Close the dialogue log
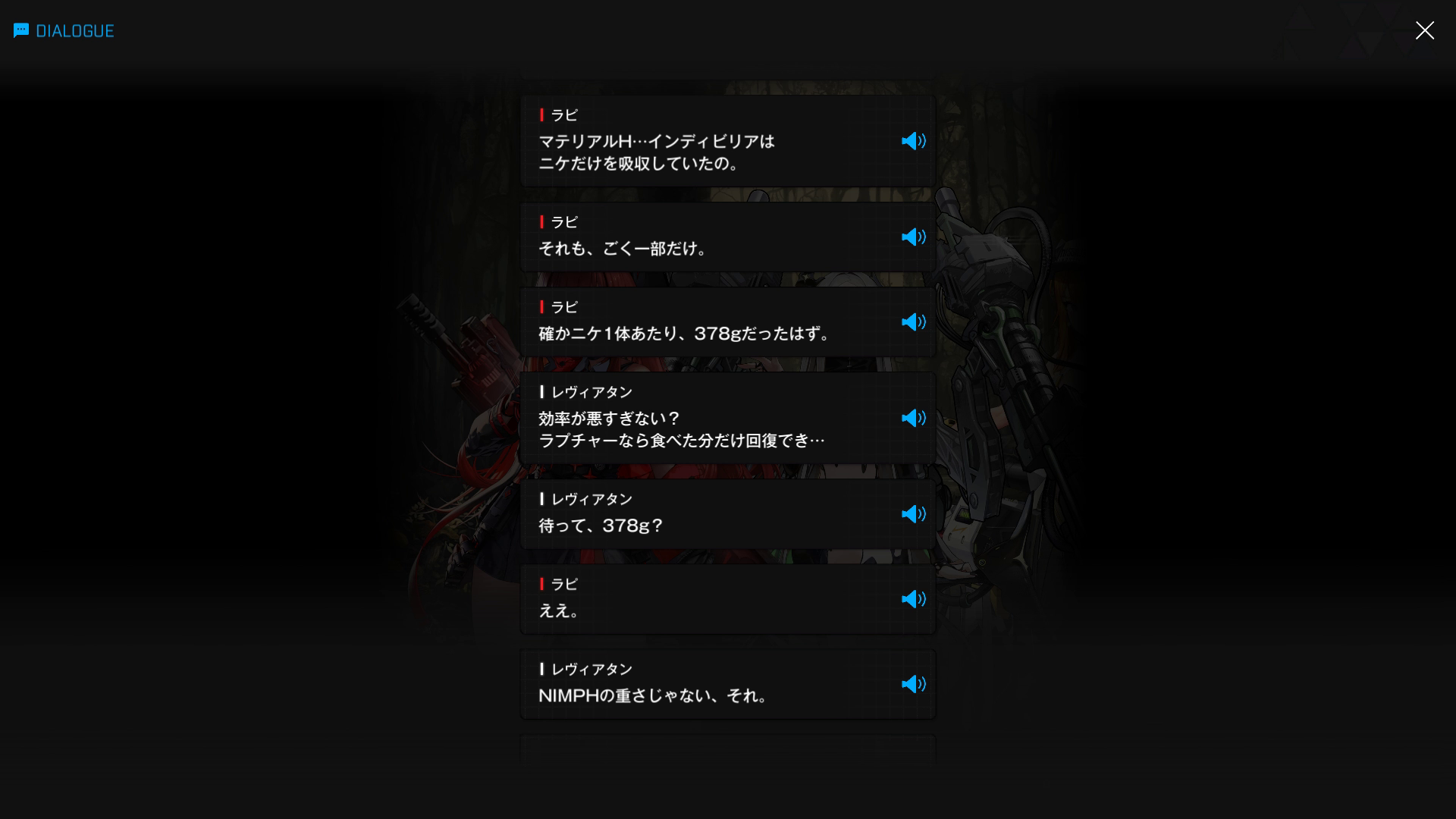This screenshot has height=819, width=1456. (x=1424, y=30)
